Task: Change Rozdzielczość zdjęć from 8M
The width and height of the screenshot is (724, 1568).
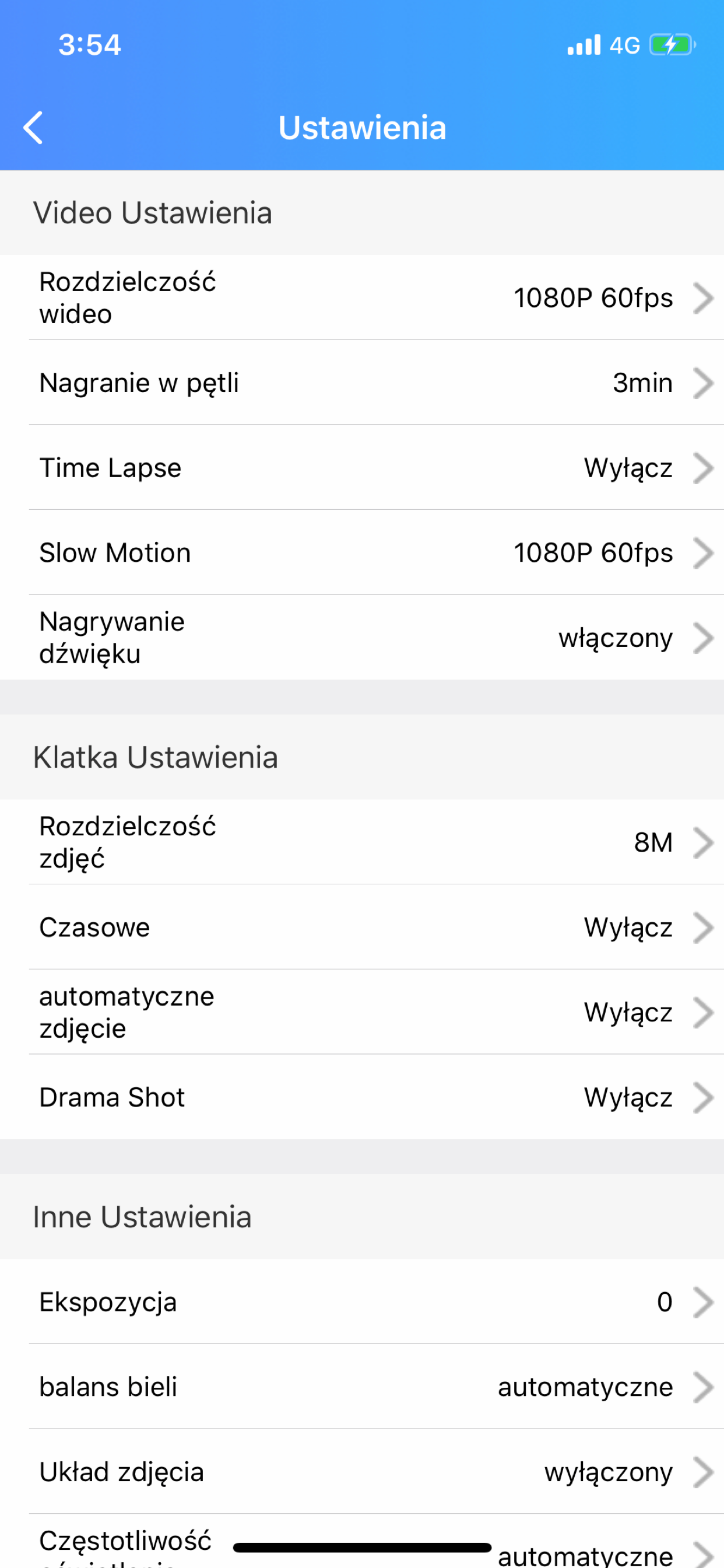Action: click(362, 842)
